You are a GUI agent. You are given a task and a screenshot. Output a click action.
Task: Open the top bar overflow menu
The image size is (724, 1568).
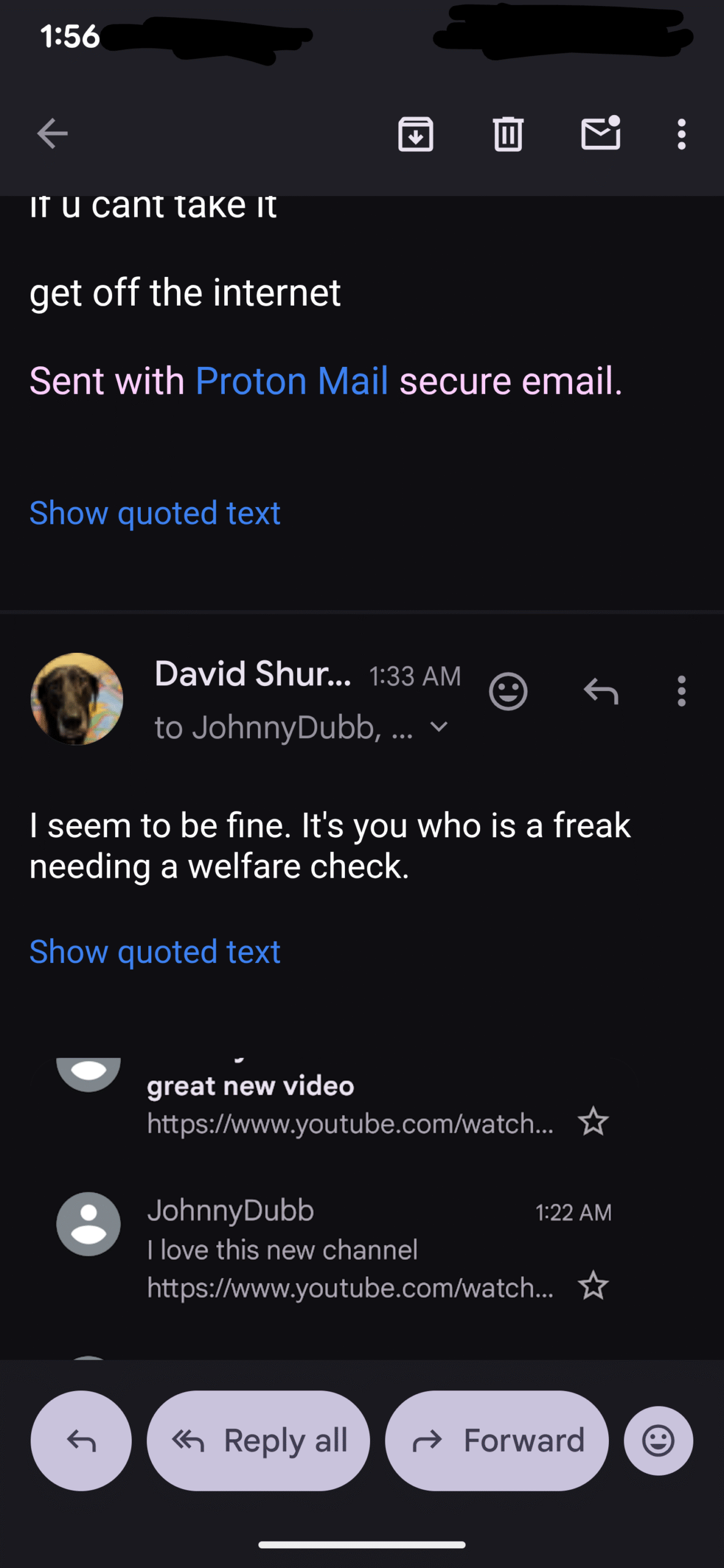pyautogui.click(x=681, y=134)
